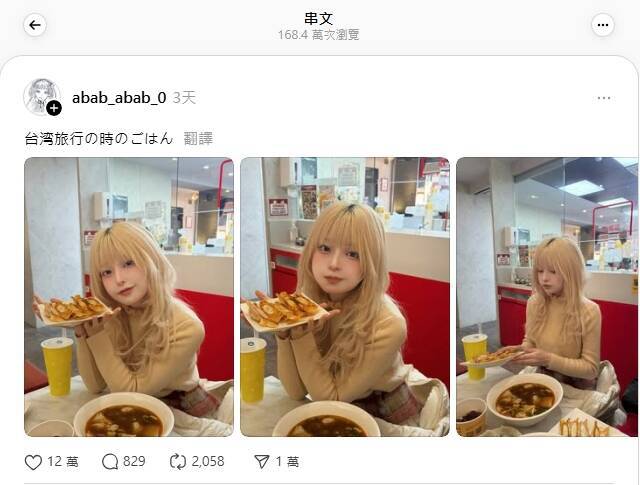The image size is (640, 485).
Task: Repost this post via the repost icon
Action: click(179, 461)
